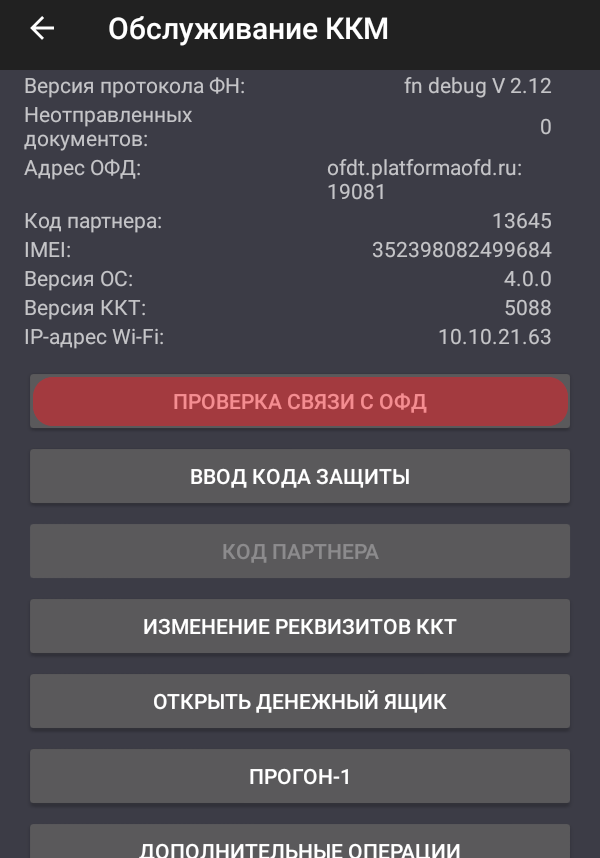Tap the Проверка связи с ОФД button

(x=300, y=402)
